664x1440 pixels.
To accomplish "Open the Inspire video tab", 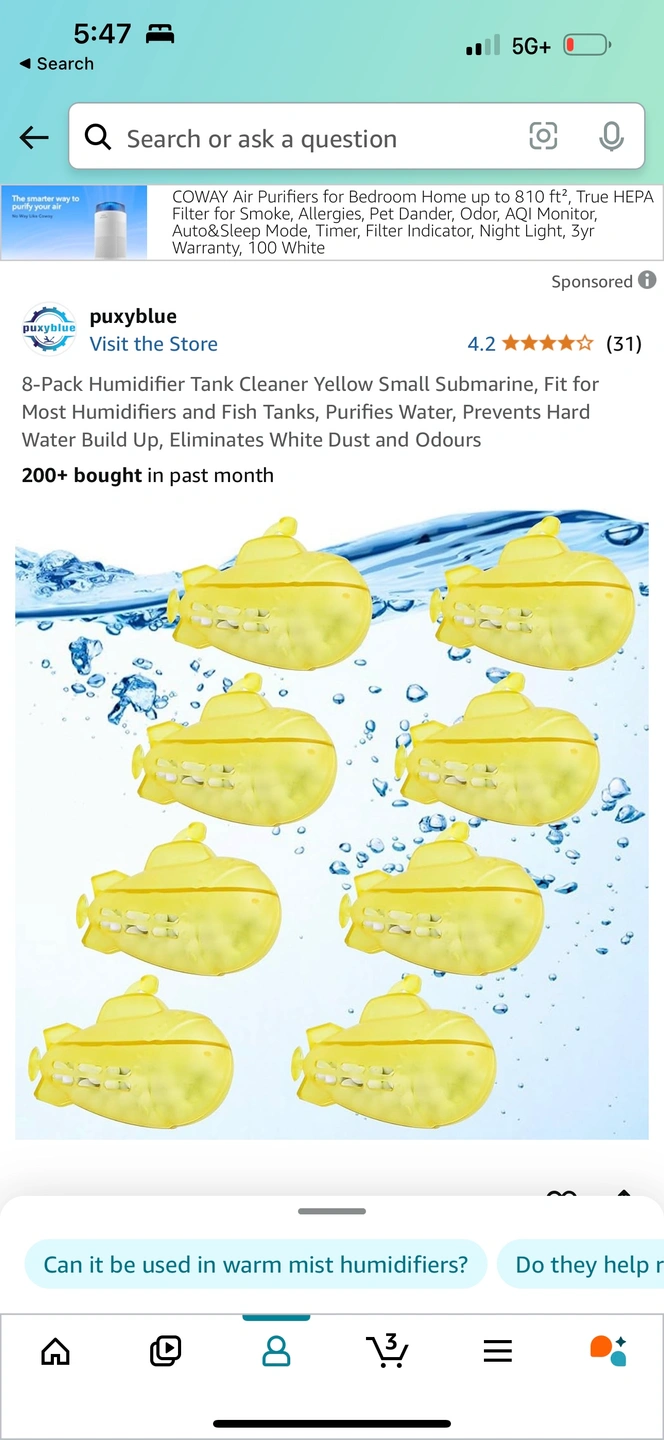I will 165,1352.
